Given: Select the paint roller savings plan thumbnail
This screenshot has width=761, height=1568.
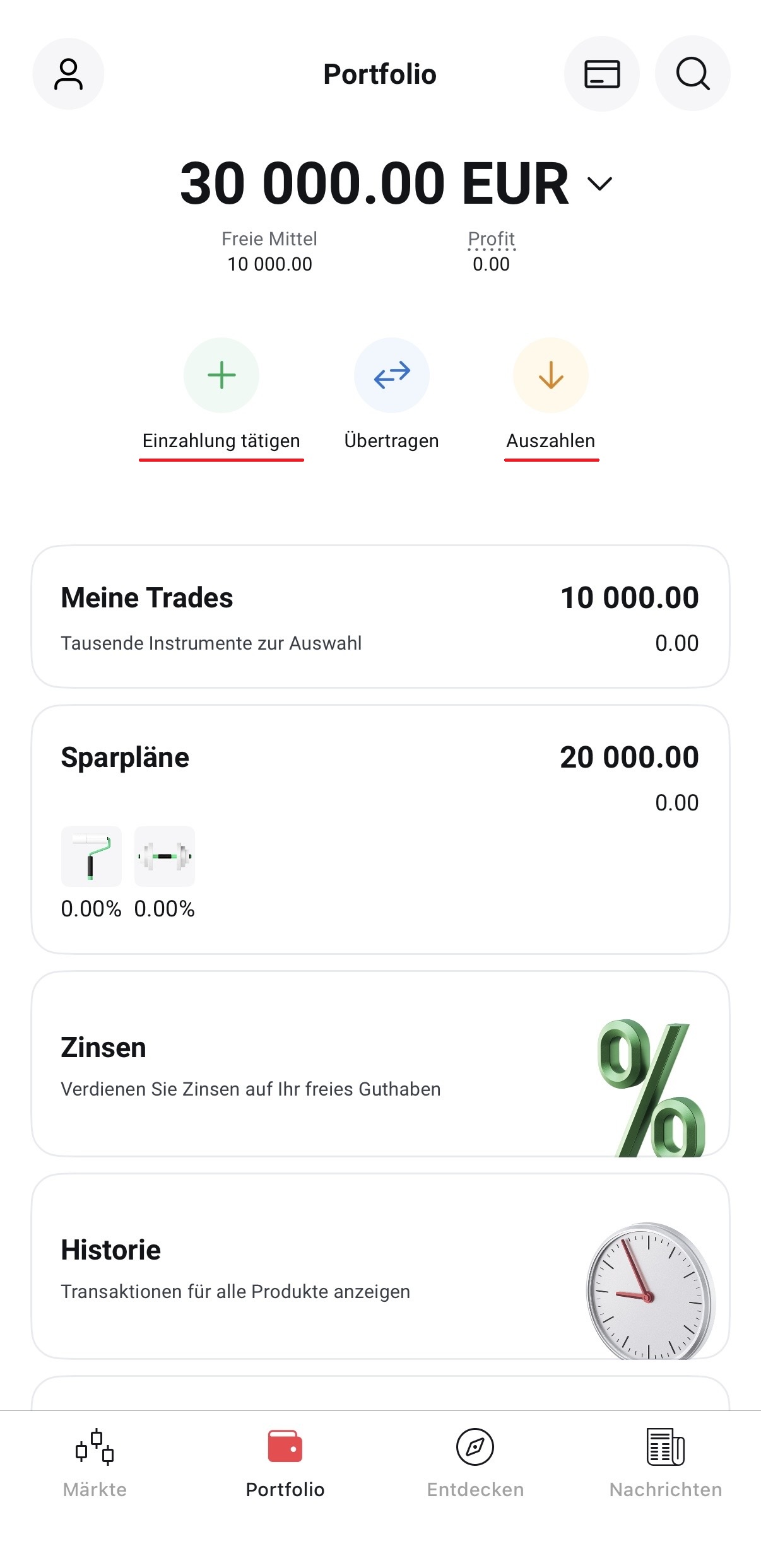Looking at the screenshot, I should 91,855.
